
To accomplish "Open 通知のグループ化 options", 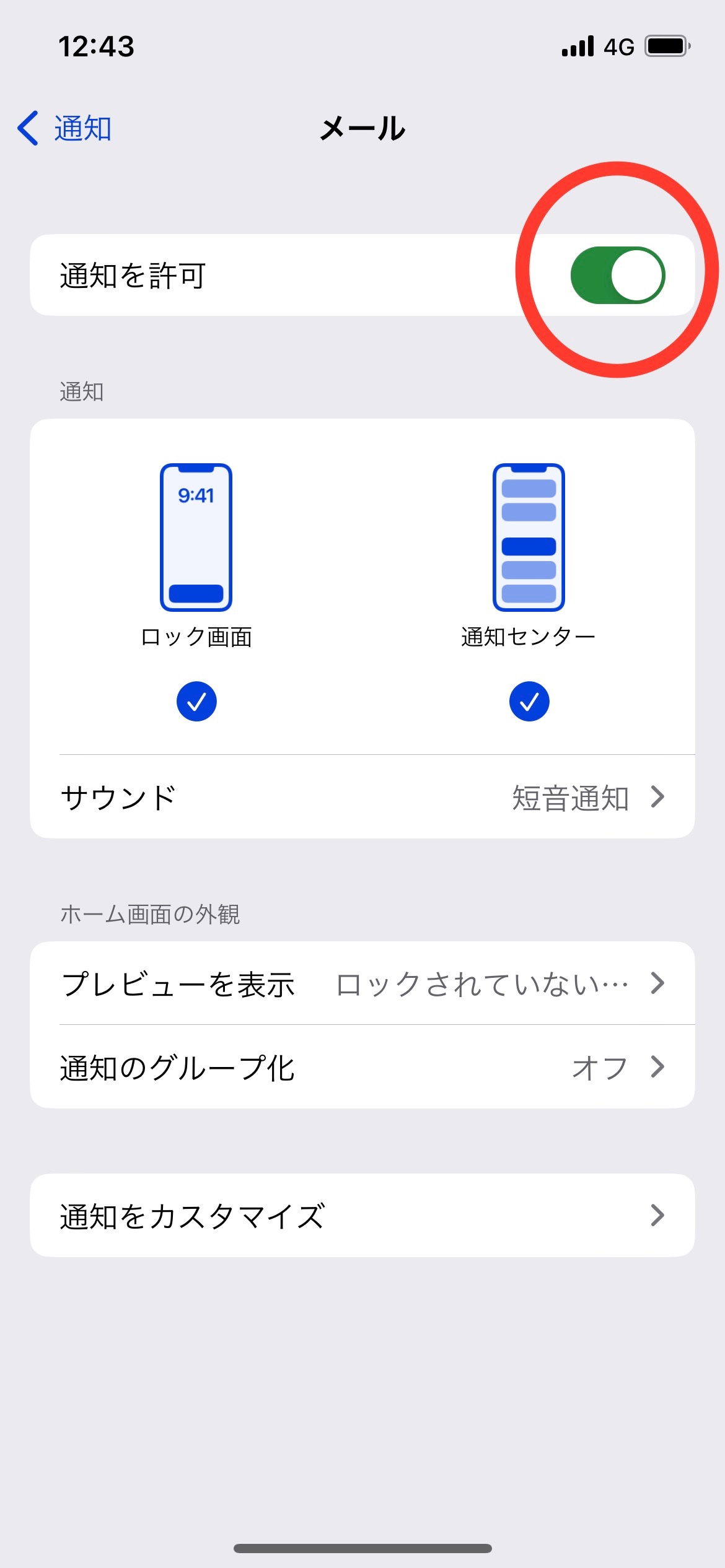I will pyautogui.click(x=362, y=1067).
